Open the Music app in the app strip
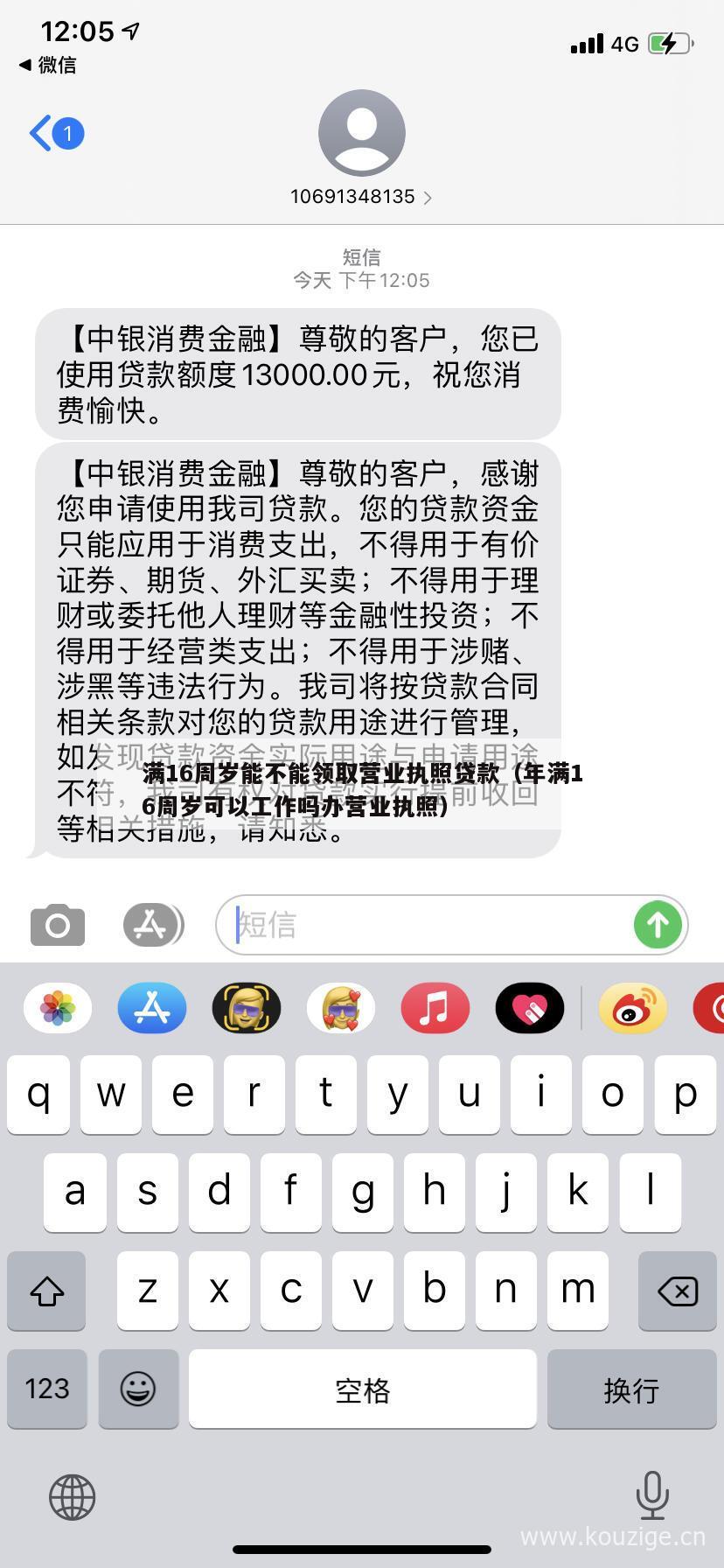 (435, 1008)
